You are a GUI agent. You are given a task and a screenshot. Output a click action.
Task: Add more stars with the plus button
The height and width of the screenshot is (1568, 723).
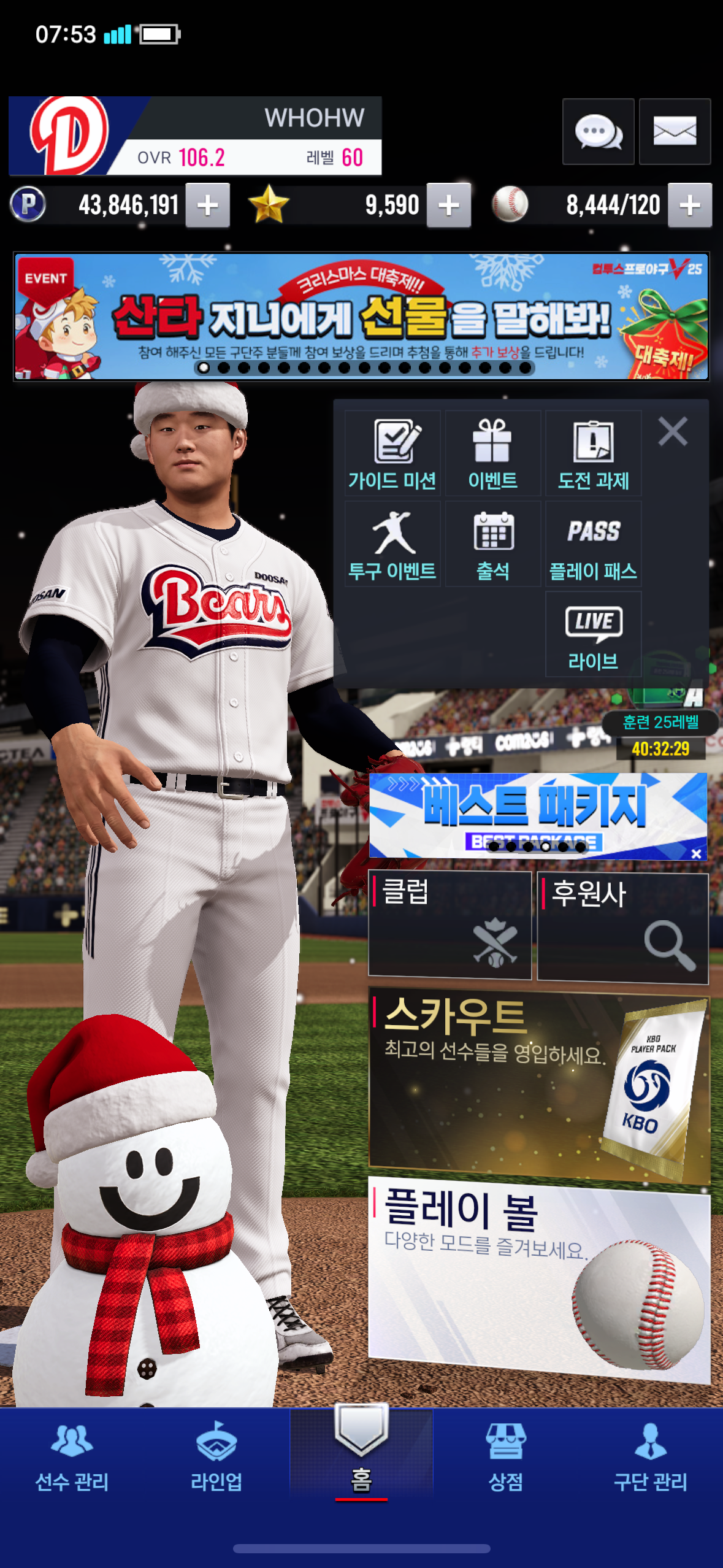point(449,206)
